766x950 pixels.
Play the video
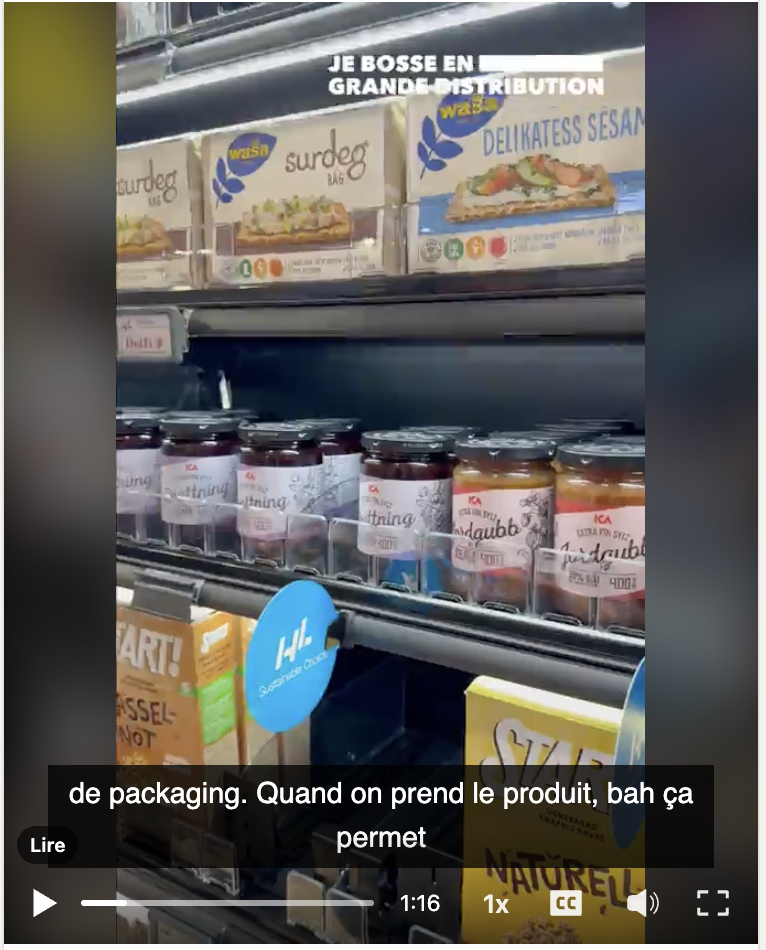point(44,903)
